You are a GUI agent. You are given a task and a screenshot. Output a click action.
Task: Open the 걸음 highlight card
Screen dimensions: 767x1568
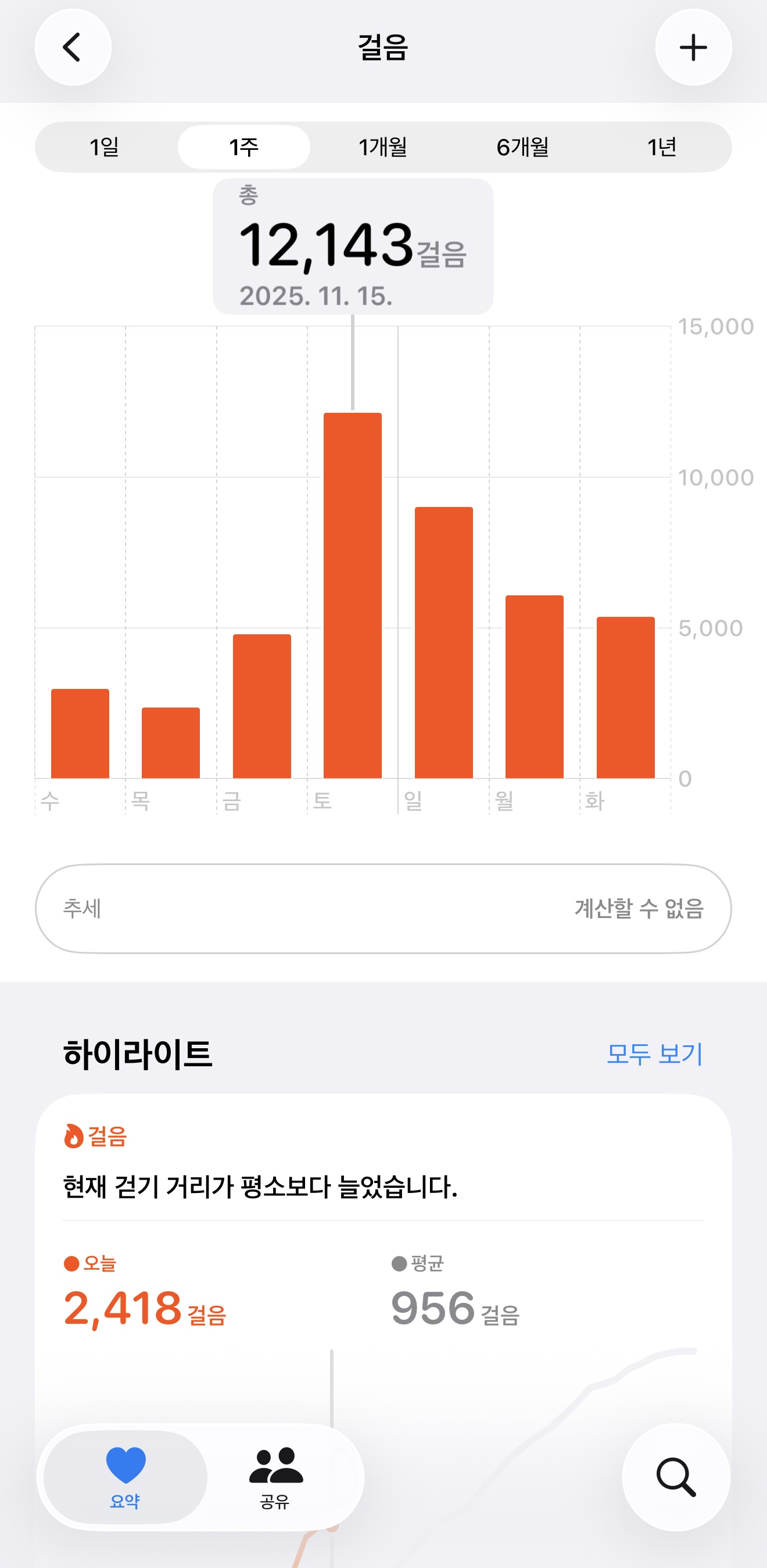[383, 1187]
